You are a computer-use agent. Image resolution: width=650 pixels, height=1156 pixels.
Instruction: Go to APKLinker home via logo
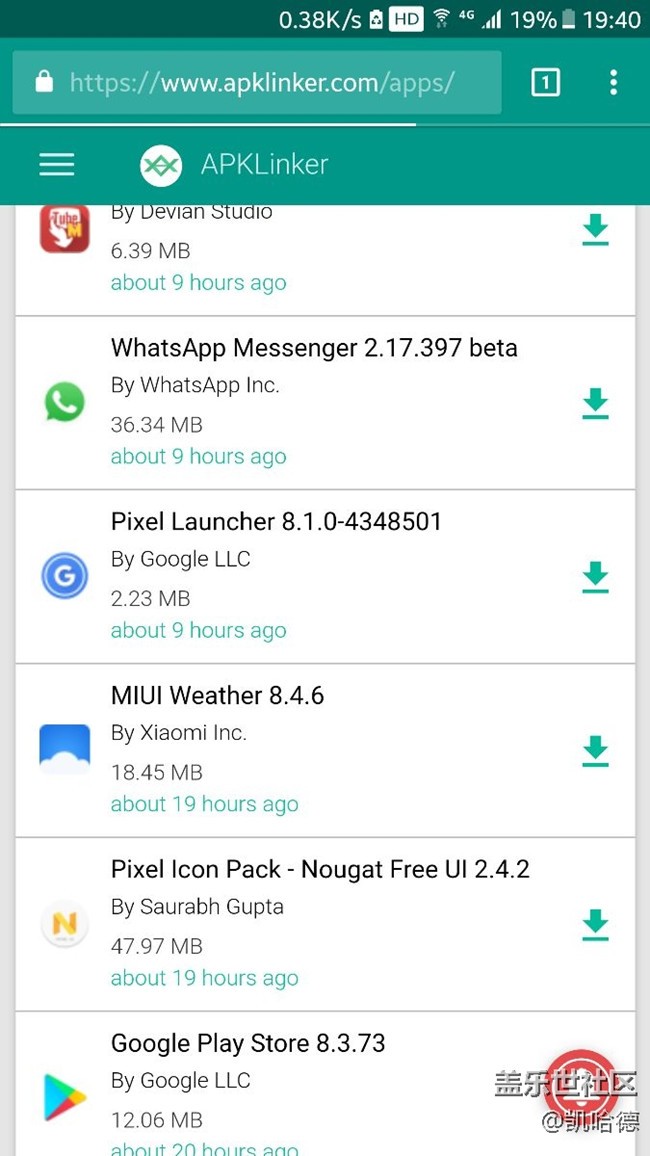pyautogui.click(x=236, y=165)
